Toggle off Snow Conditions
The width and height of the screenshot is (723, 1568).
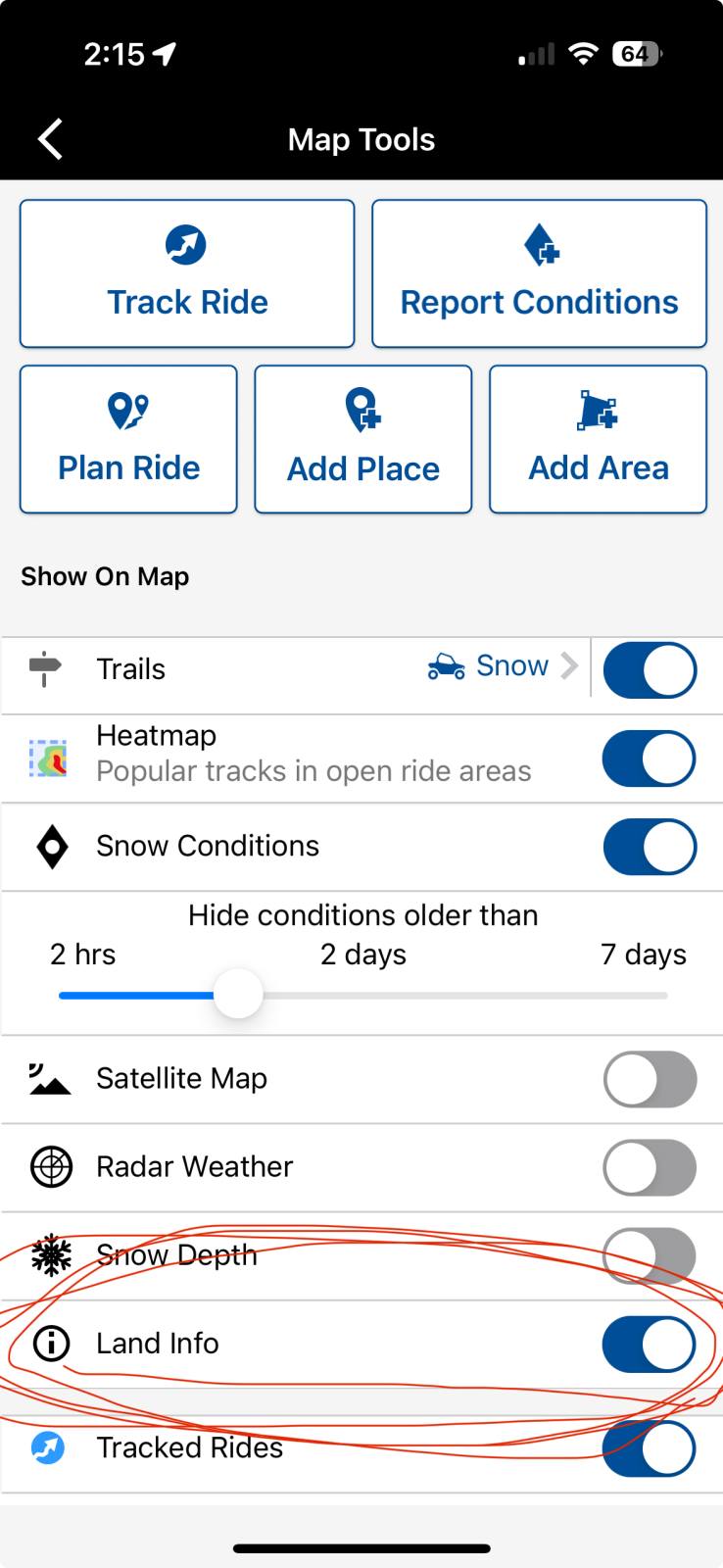pos(649,847)
